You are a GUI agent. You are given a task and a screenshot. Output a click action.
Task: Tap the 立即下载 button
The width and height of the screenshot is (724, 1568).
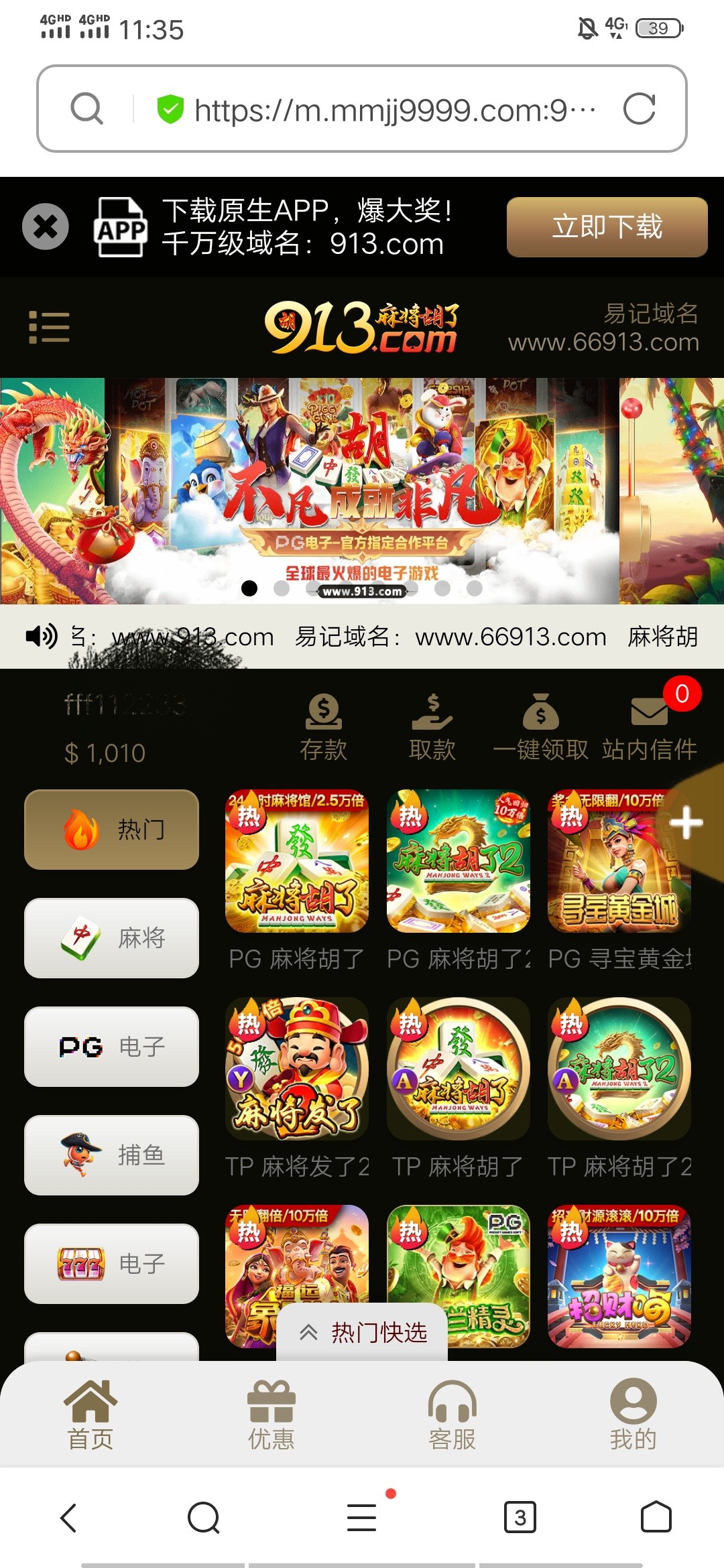click(x=607, y=226)
